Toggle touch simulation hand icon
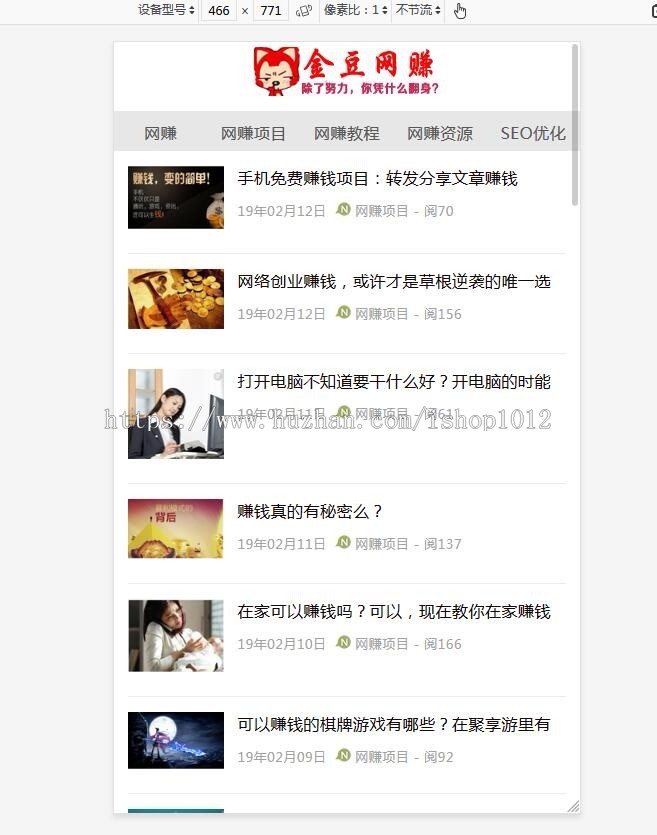Viewport: 657px width, 835px height. (x=460, y=11)
